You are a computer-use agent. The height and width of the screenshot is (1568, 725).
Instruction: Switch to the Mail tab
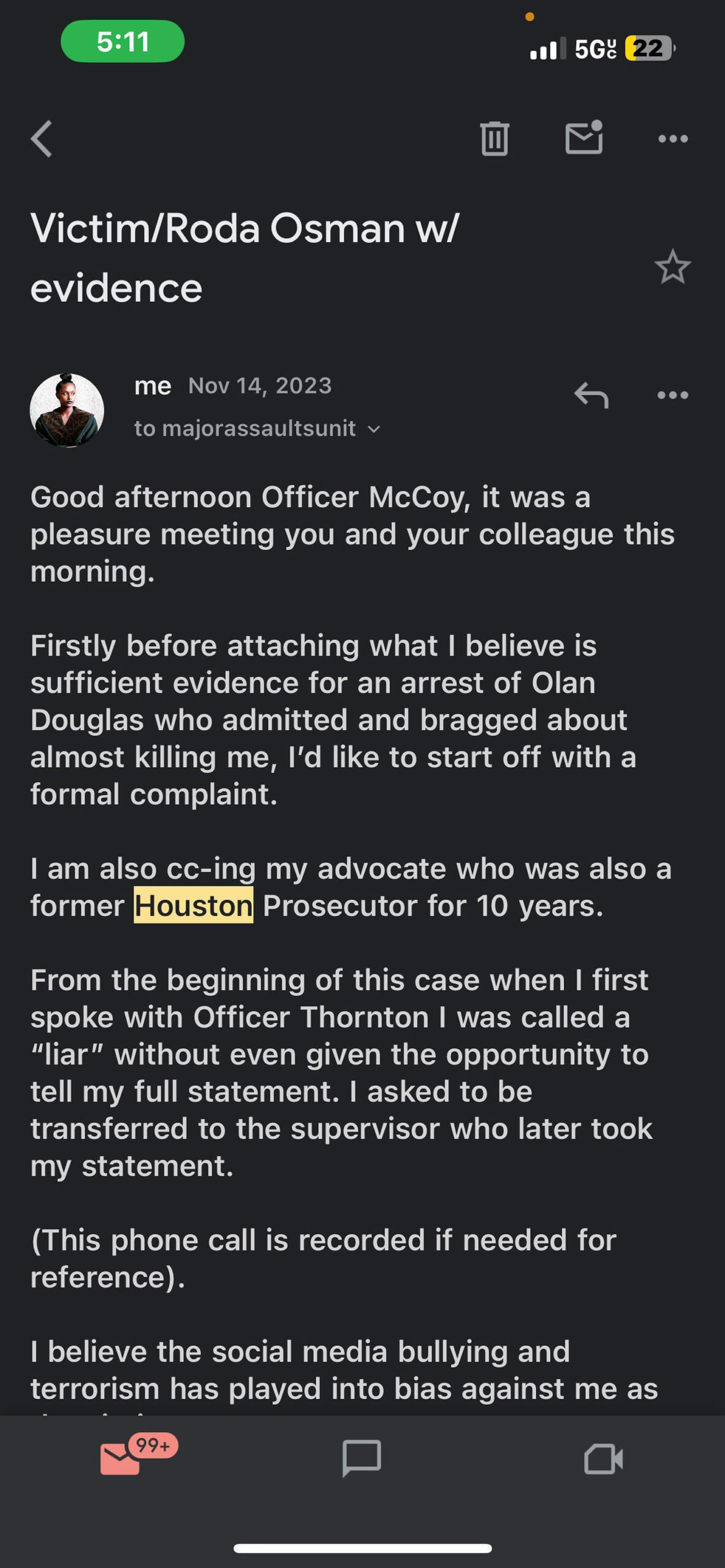[x=121, y=1459]
